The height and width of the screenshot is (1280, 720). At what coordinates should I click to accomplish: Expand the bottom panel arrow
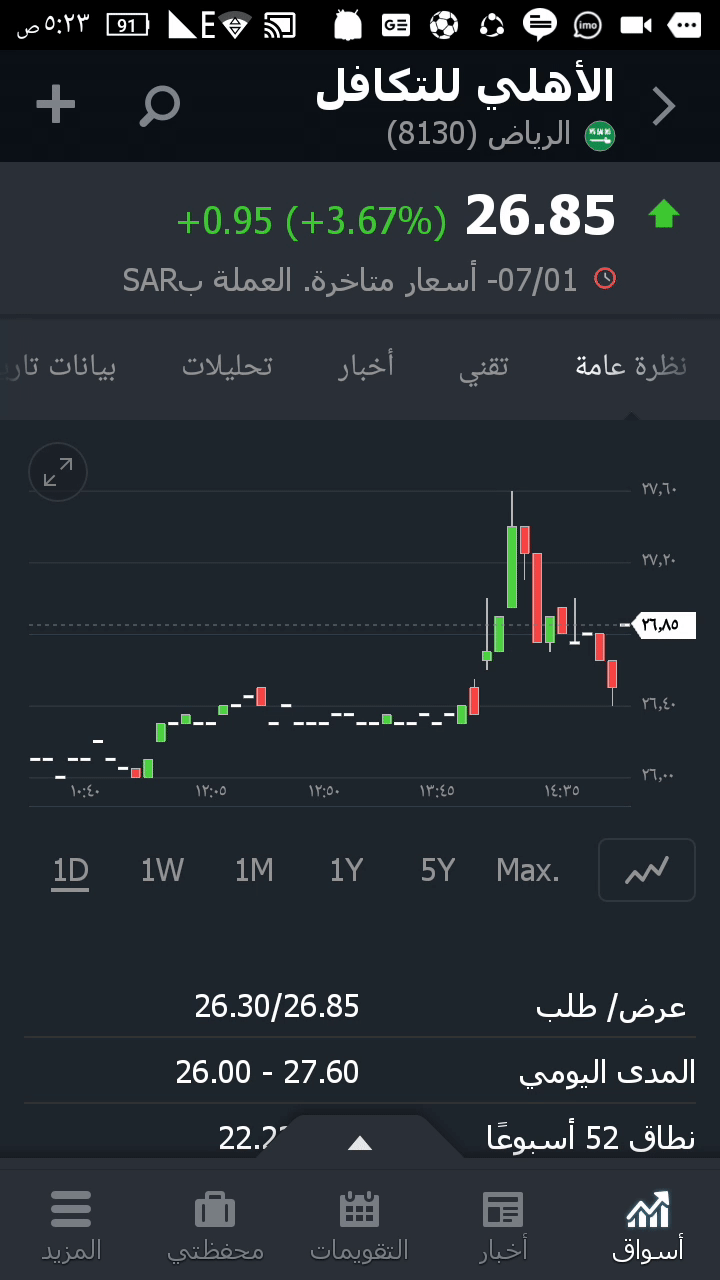pyautogui.click(x=360, y=1143)
